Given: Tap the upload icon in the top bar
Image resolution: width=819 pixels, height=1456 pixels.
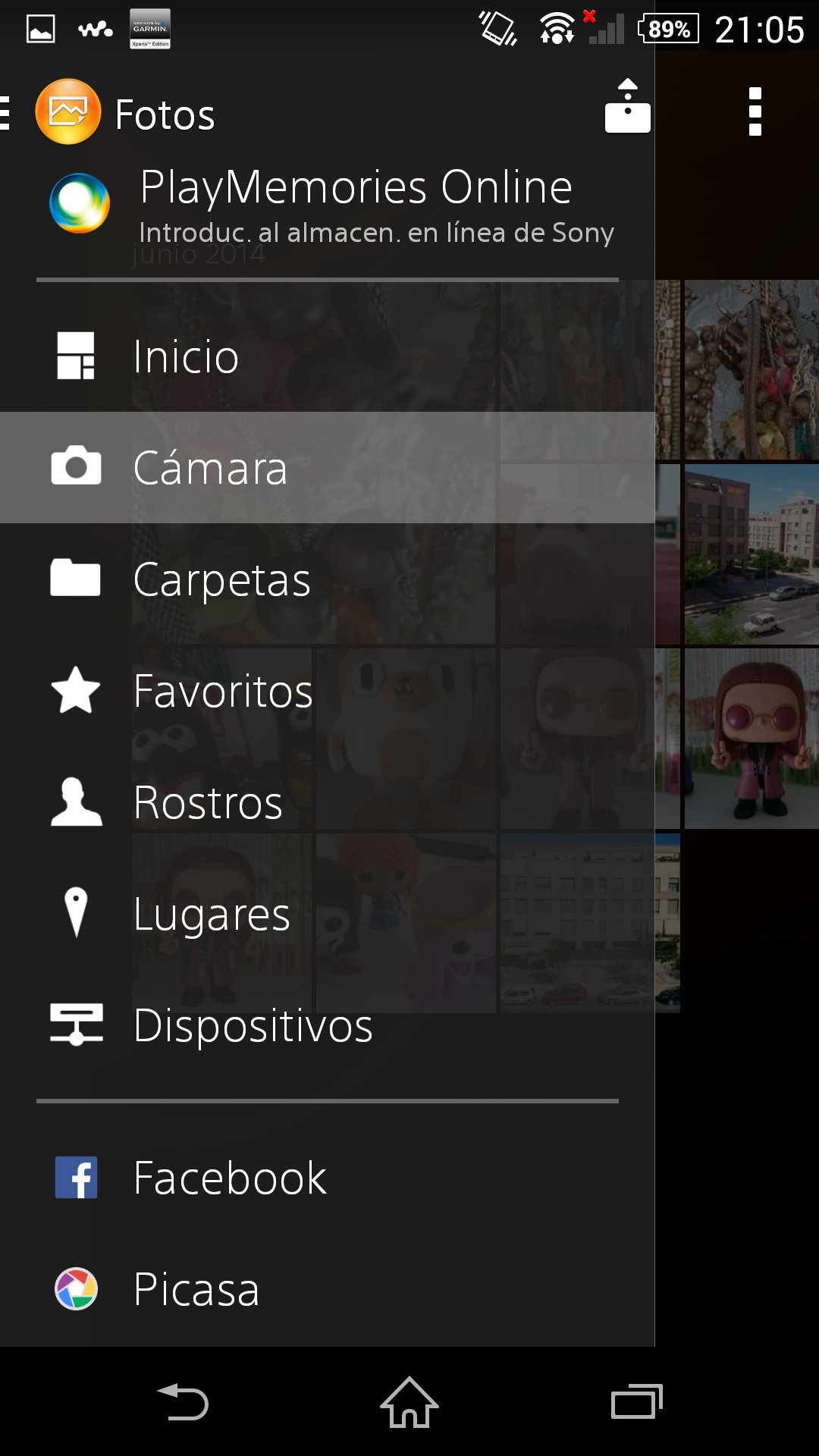Looking at the screenshot, I should [x=627, y=108].
